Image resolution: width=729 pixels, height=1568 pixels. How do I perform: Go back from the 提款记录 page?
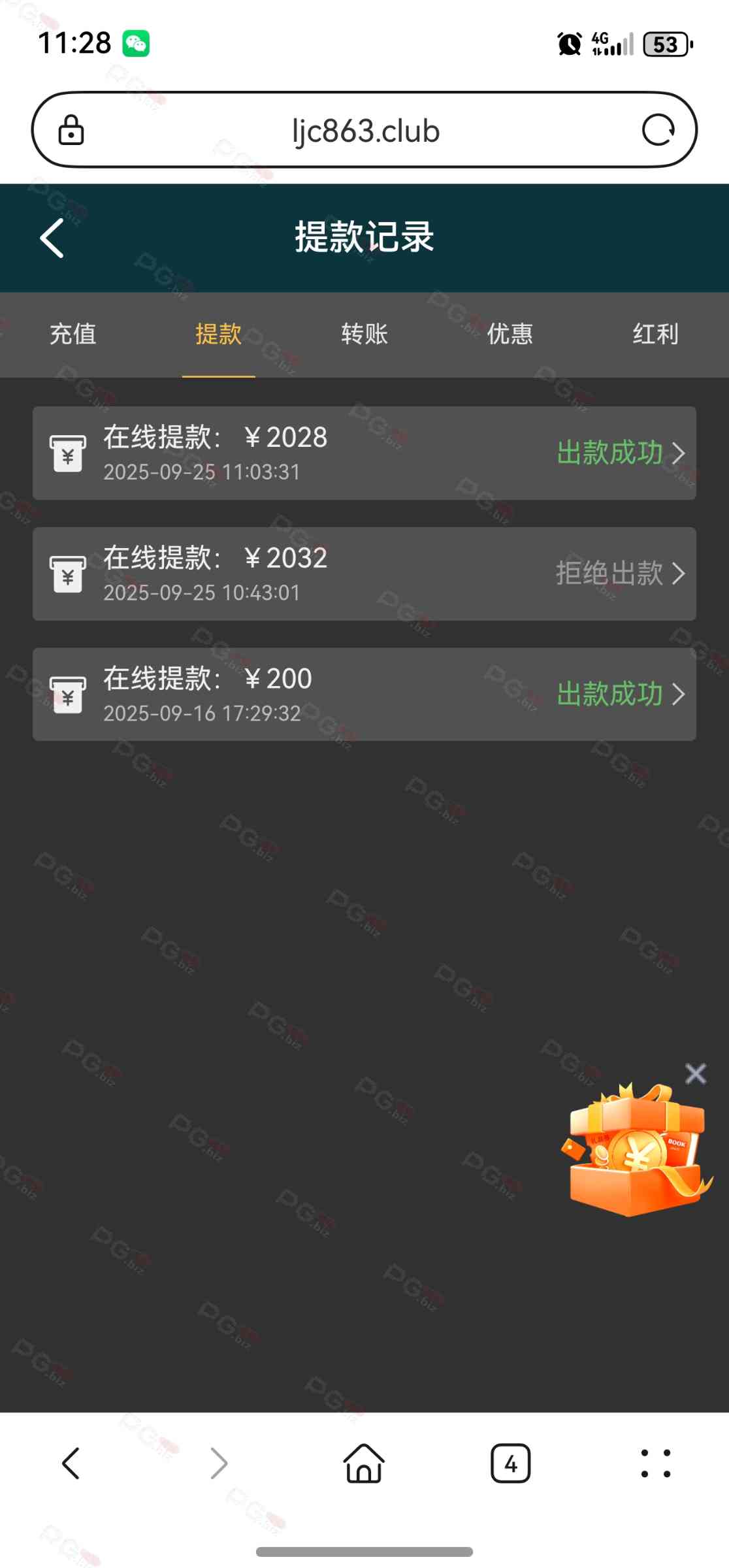[52, 238]
